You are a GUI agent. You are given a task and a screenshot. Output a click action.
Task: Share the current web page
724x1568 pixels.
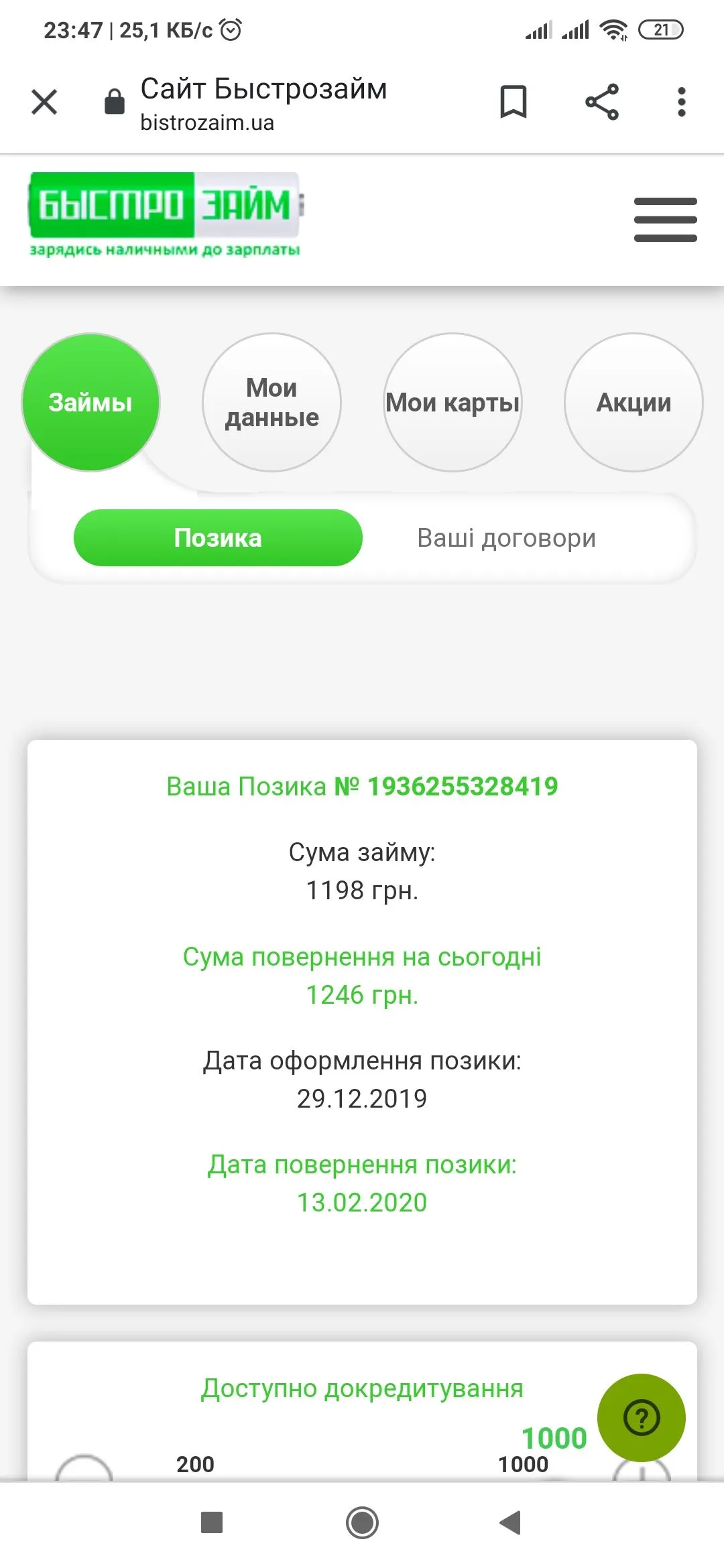click(x=601, y=103)
